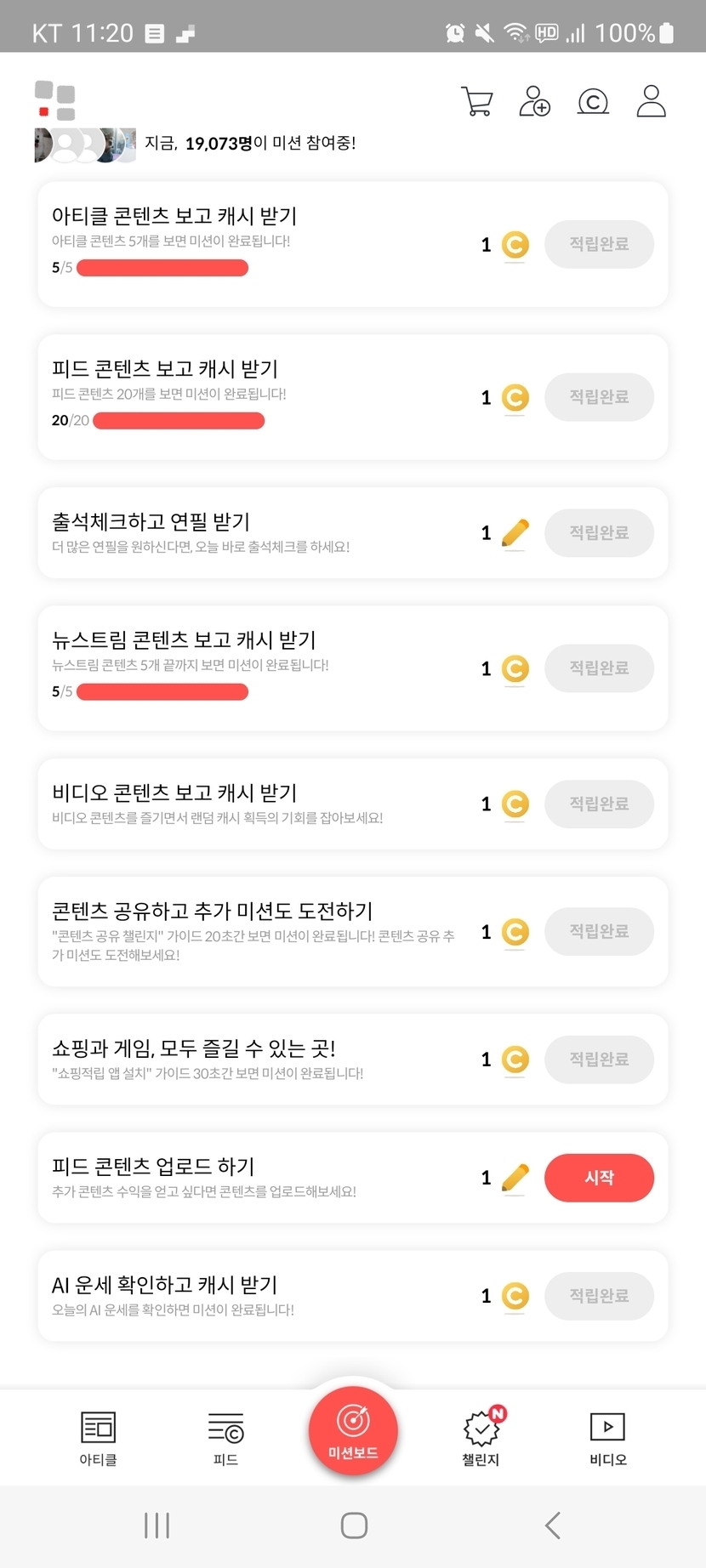Viewport: 706px width, 1568px height.
Task: Open the AI 운세 확인하고 캐시 받기 mission
Action: click(255, 1296)
